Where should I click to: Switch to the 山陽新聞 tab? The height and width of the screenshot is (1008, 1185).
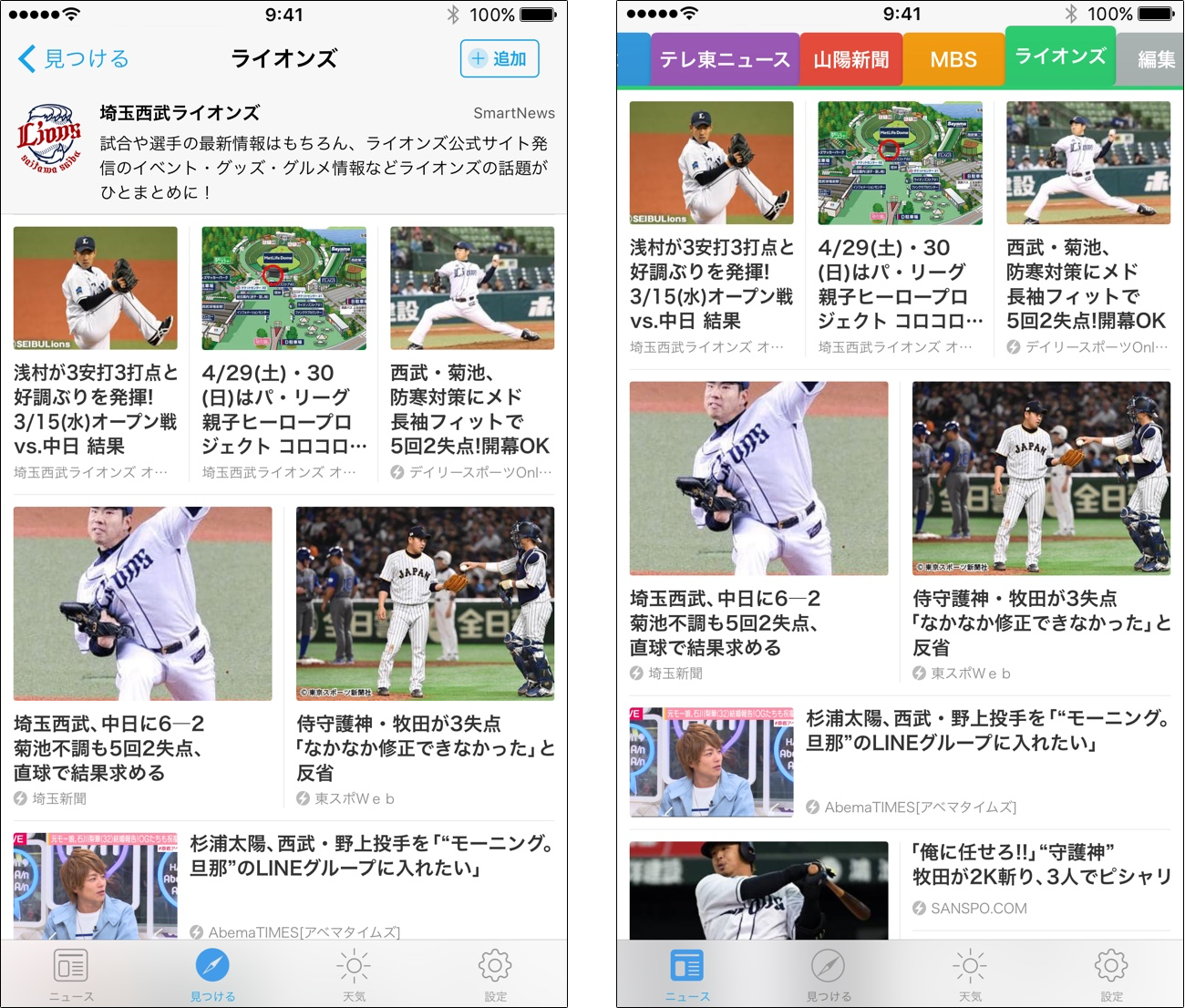850,60
